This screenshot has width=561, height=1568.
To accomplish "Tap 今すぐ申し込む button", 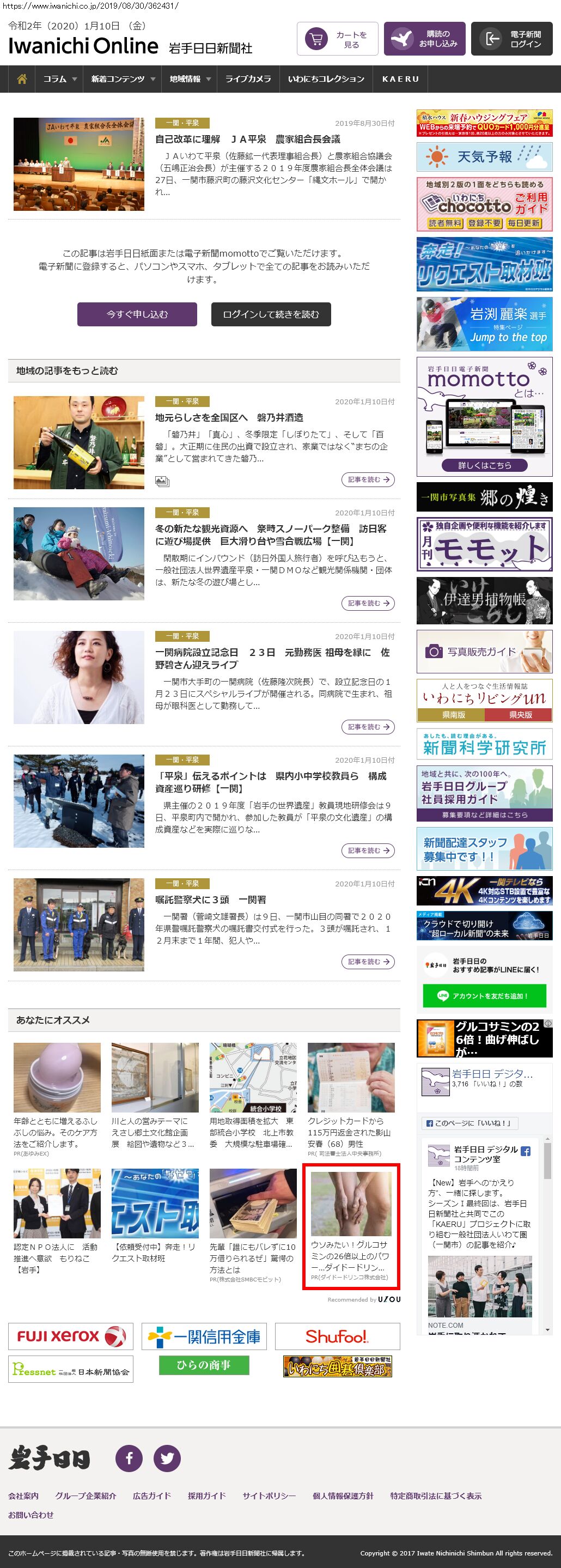I will 137,314.
